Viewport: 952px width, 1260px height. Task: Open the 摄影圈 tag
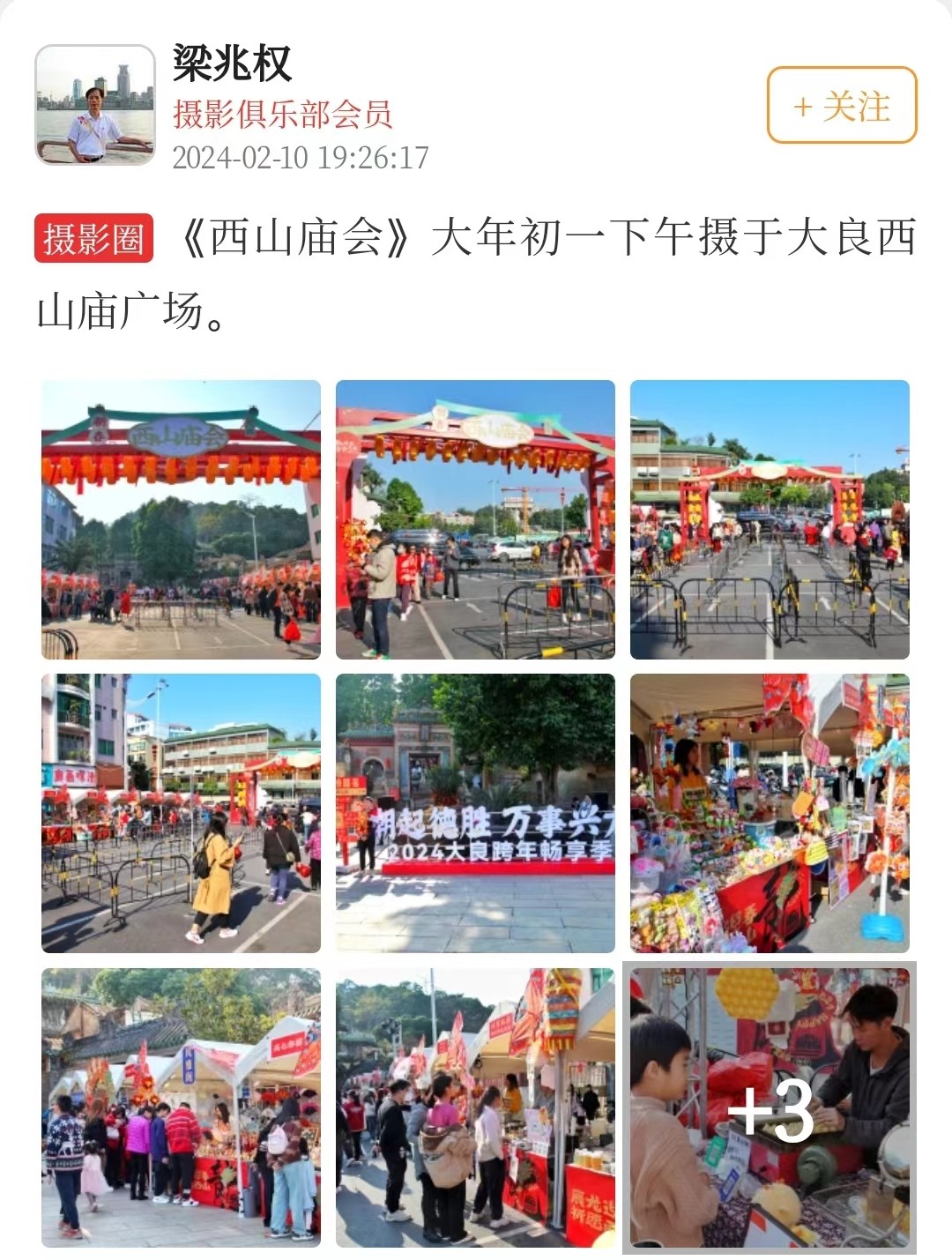pyautogui.click(x=93, y=239)
